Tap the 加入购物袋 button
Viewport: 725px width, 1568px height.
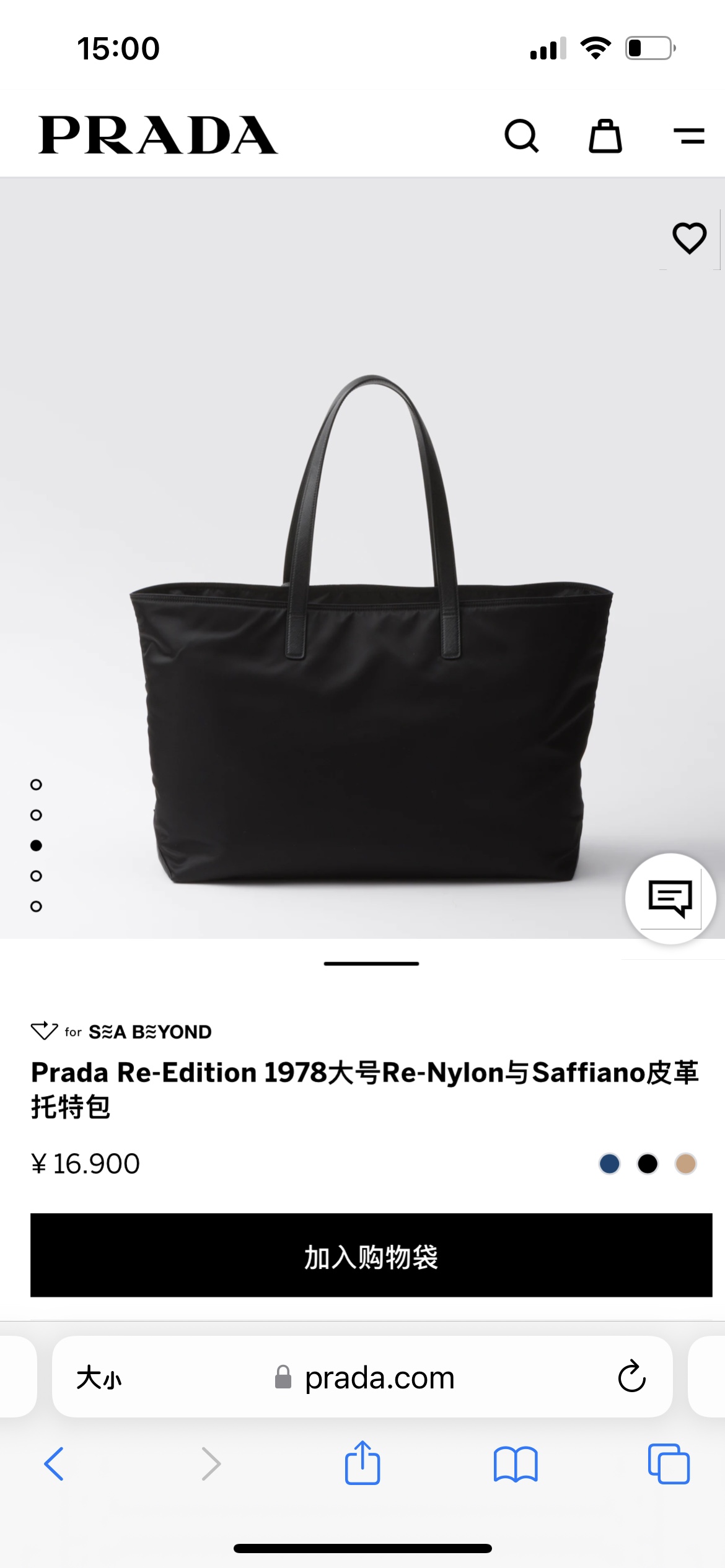(371, 1255)
